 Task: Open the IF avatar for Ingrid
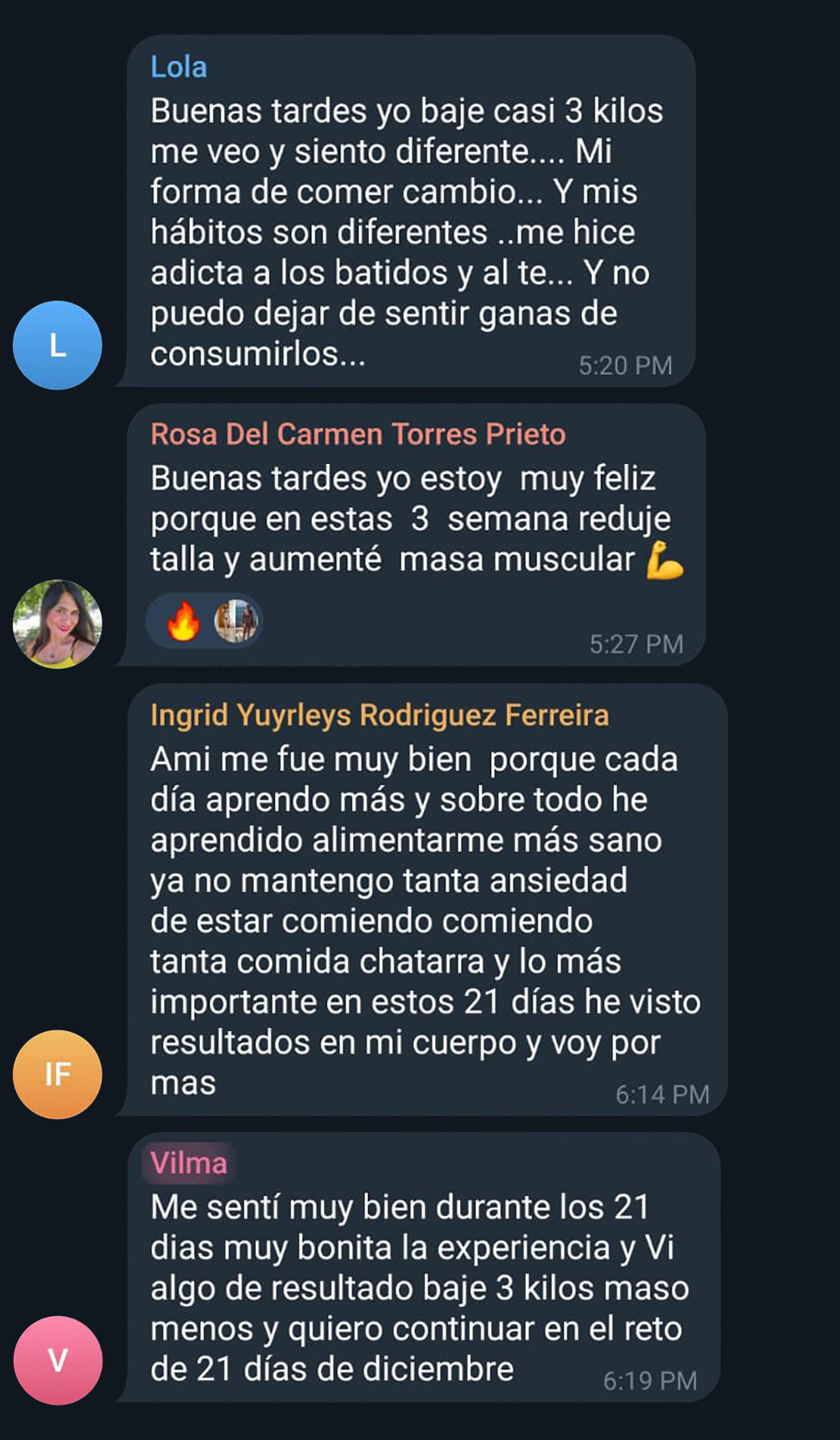[x=57, y=1074]
